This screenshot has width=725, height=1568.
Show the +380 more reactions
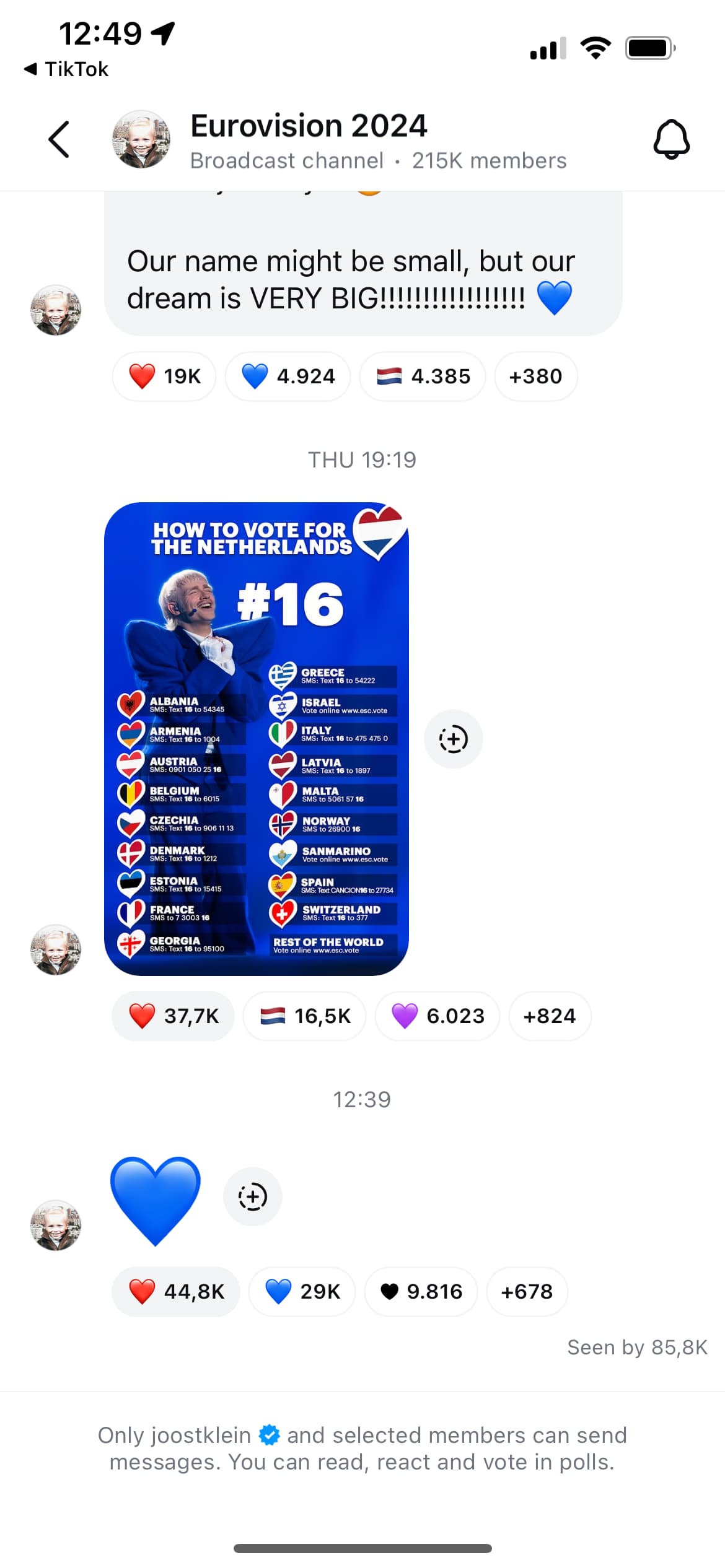pos(535,377)
